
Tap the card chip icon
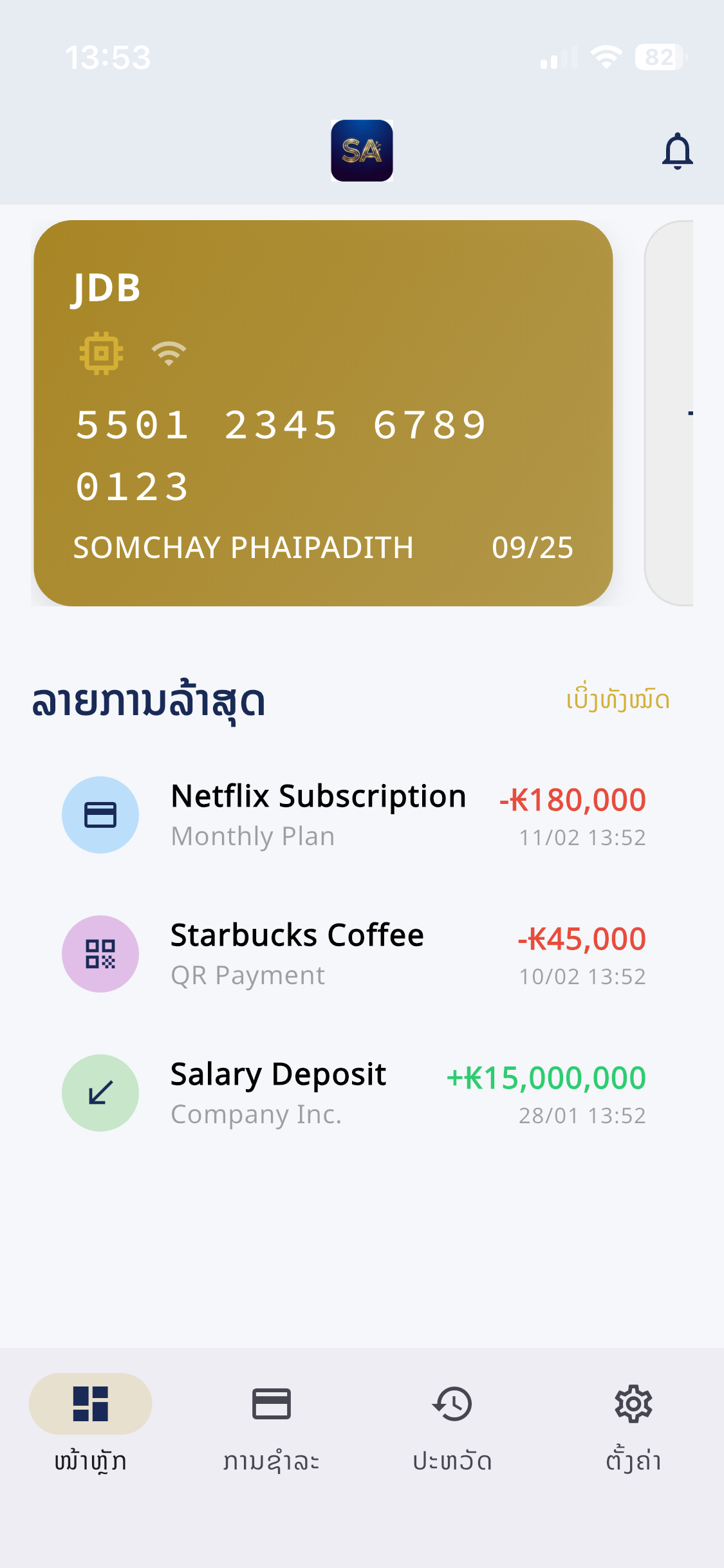101,351
